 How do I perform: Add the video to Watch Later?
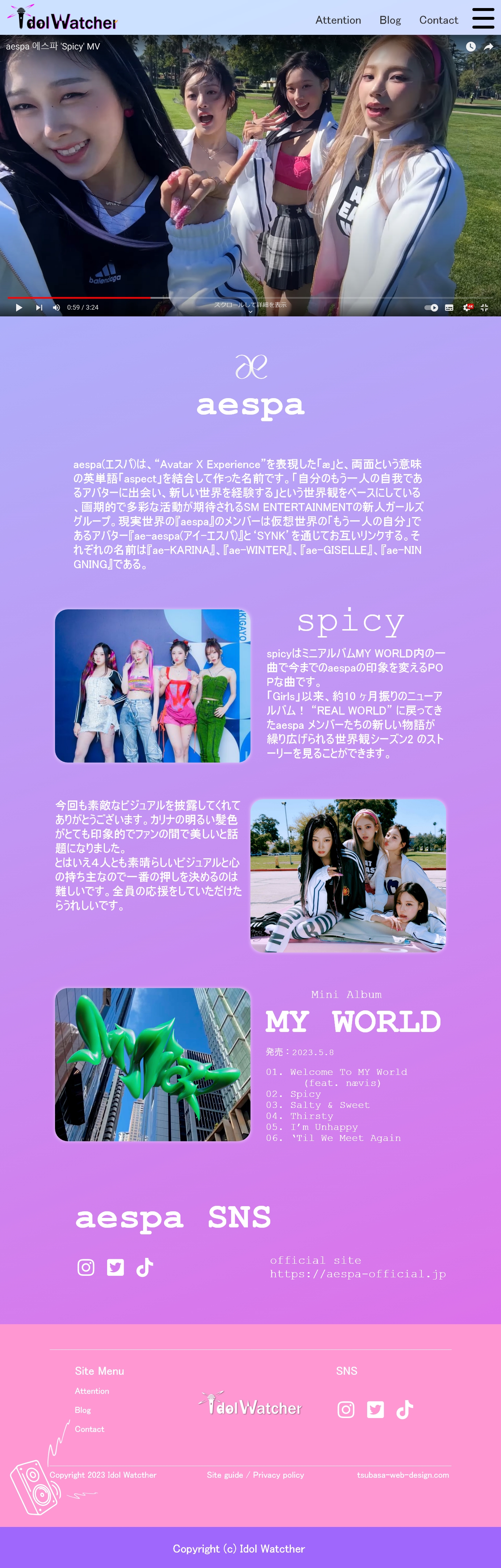coord(471,46)
